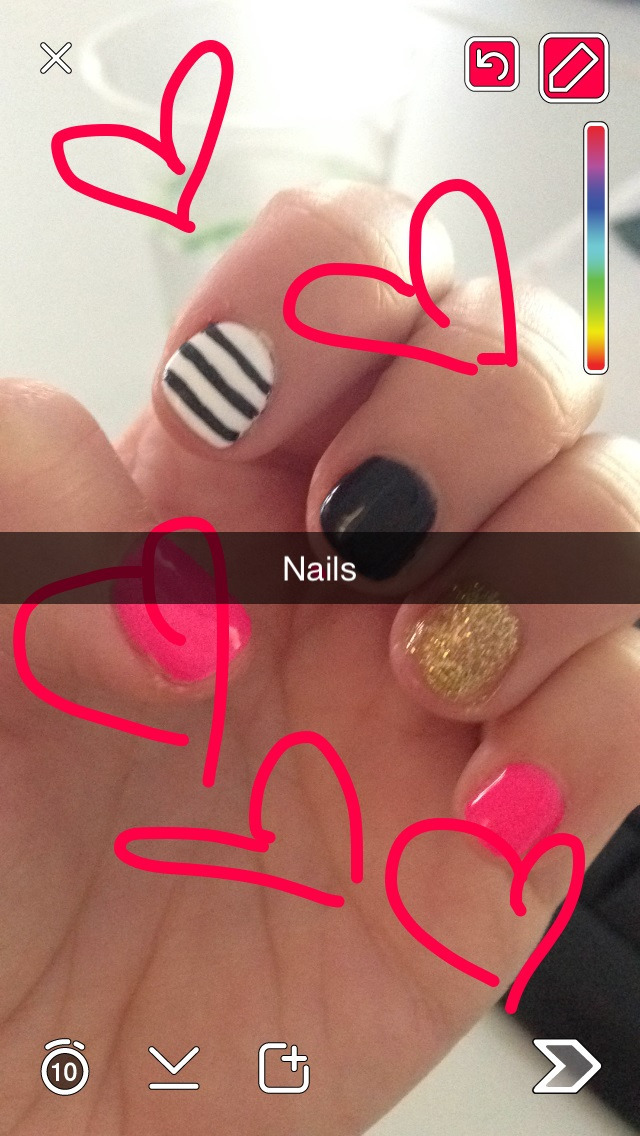This screenshot has width=640, height=1136.
Task: Toggle the pencil drawing tool
Action: [574, 67]
